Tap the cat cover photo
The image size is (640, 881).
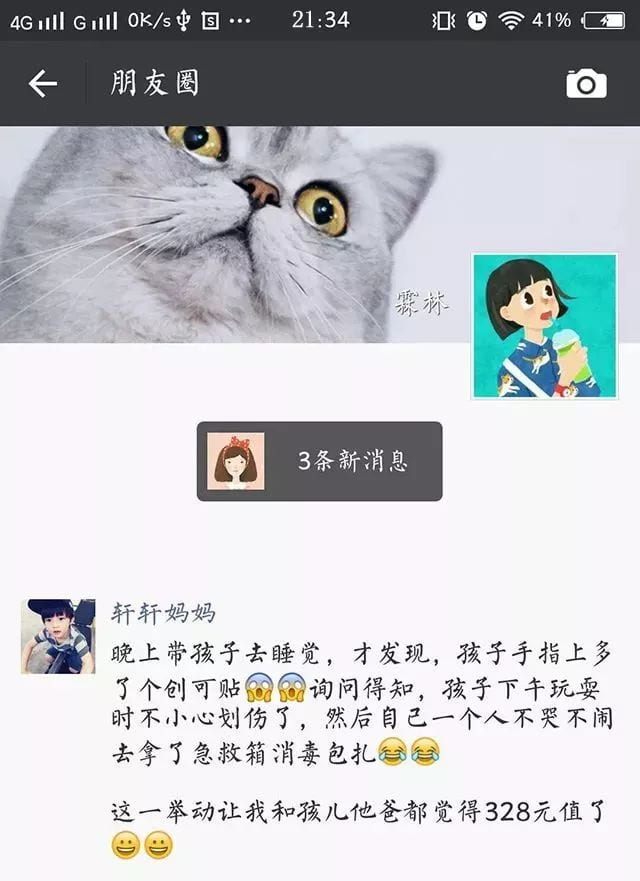(230, 230)
